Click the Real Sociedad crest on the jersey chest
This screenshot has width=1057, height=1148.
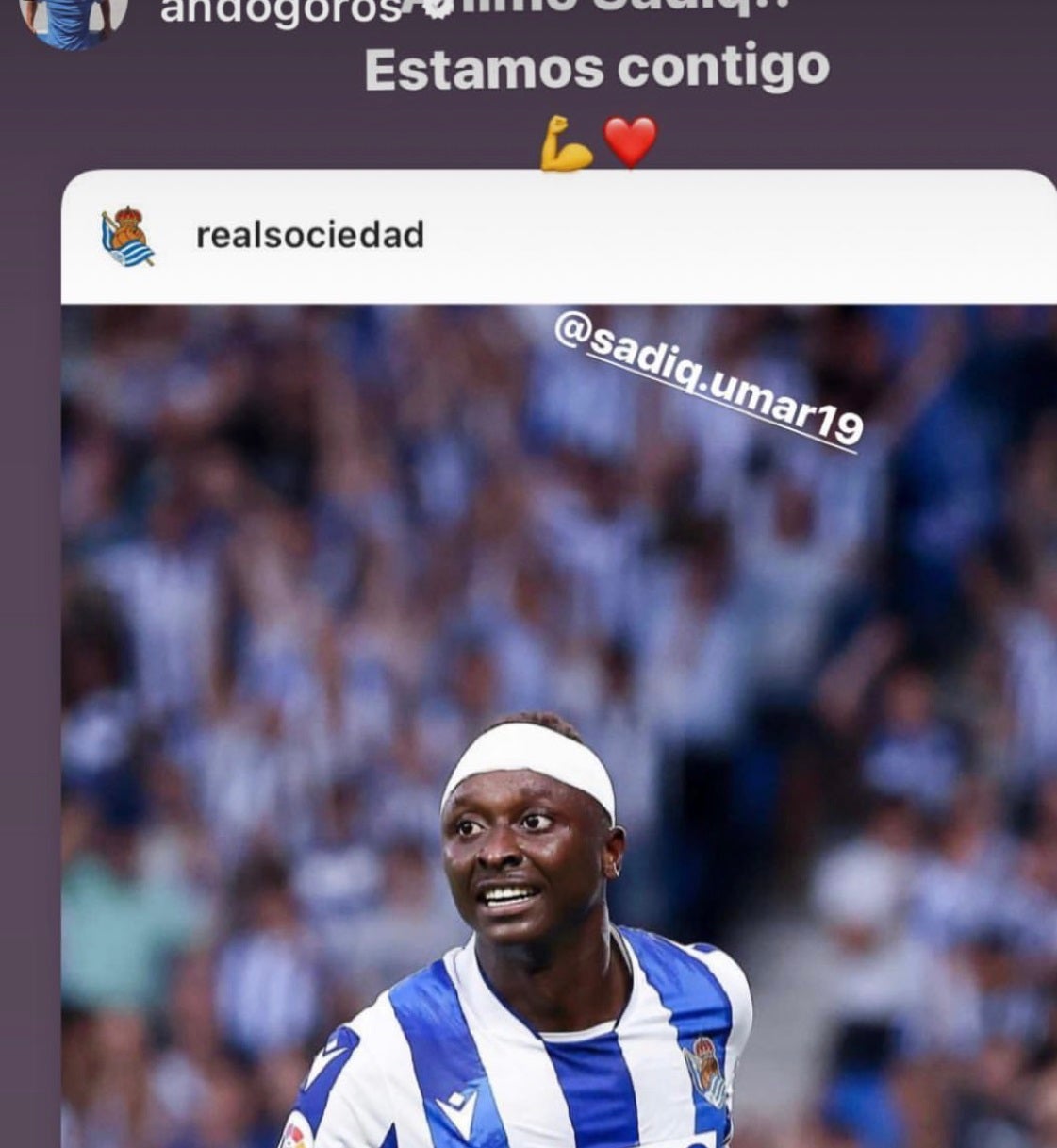point(703,1069)
